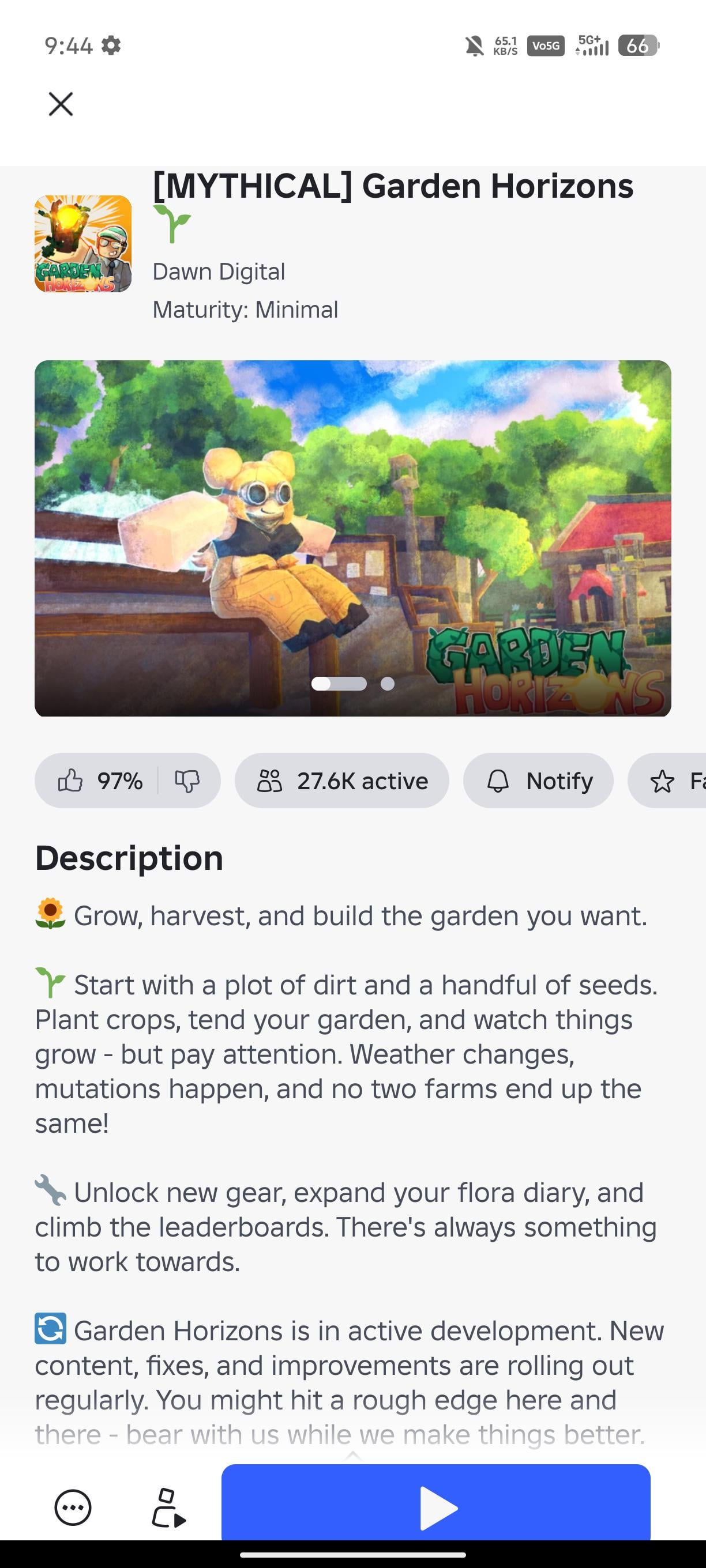Close the game details page
Image resolution: width=706 pixels, height=1568 pixels.
[x=61, y=104]
